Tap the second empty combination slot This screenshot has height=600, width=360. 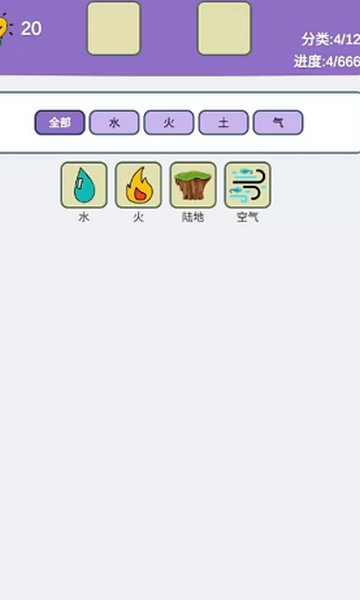click(x=224, y=29)
